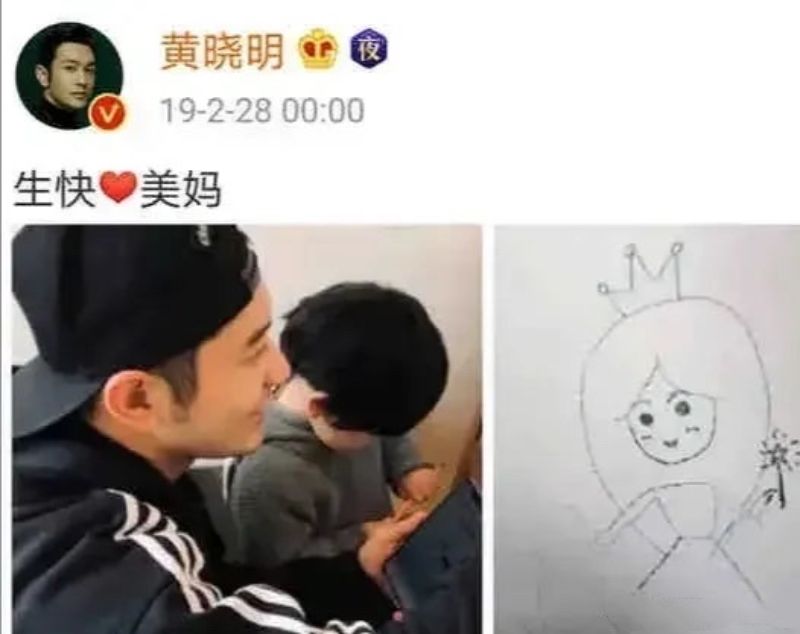Open the princess drawing image
The width and height of the screenshot is (800, 634).
coord(647,428)
